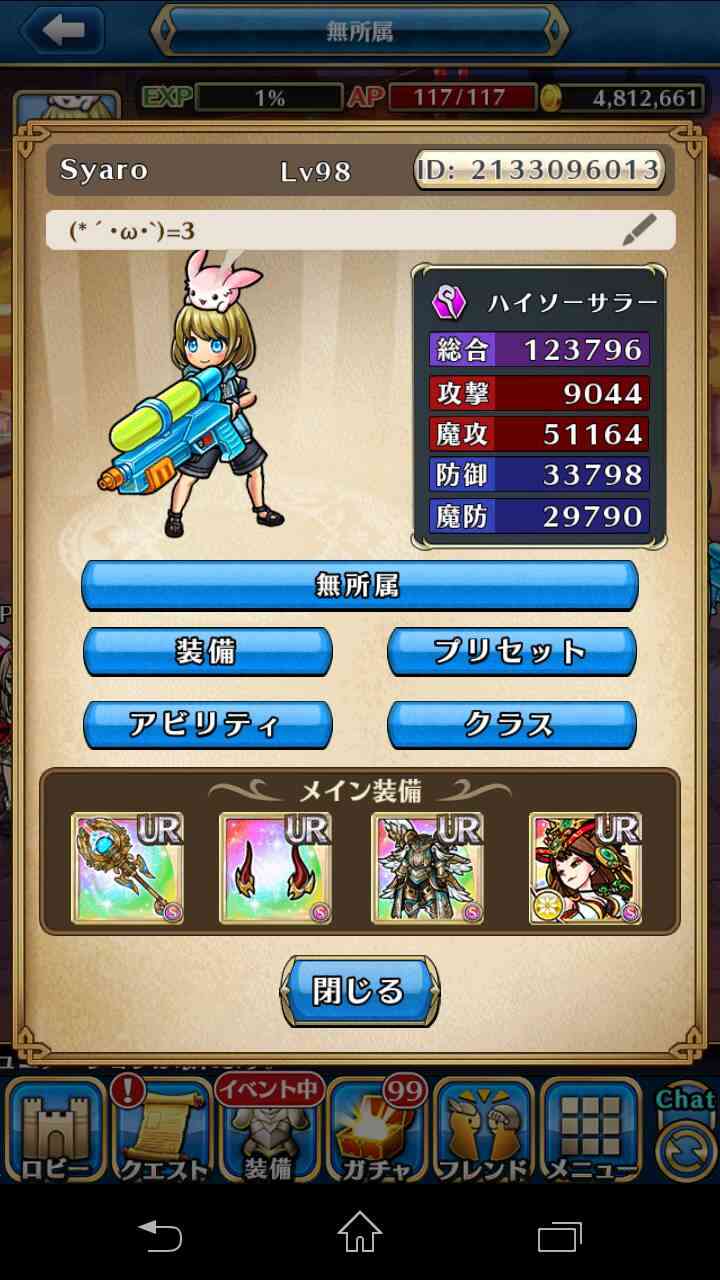View the UR staff weapon equipment
Viewport: 720px width, 1280px height.
[x=128, y=867]
